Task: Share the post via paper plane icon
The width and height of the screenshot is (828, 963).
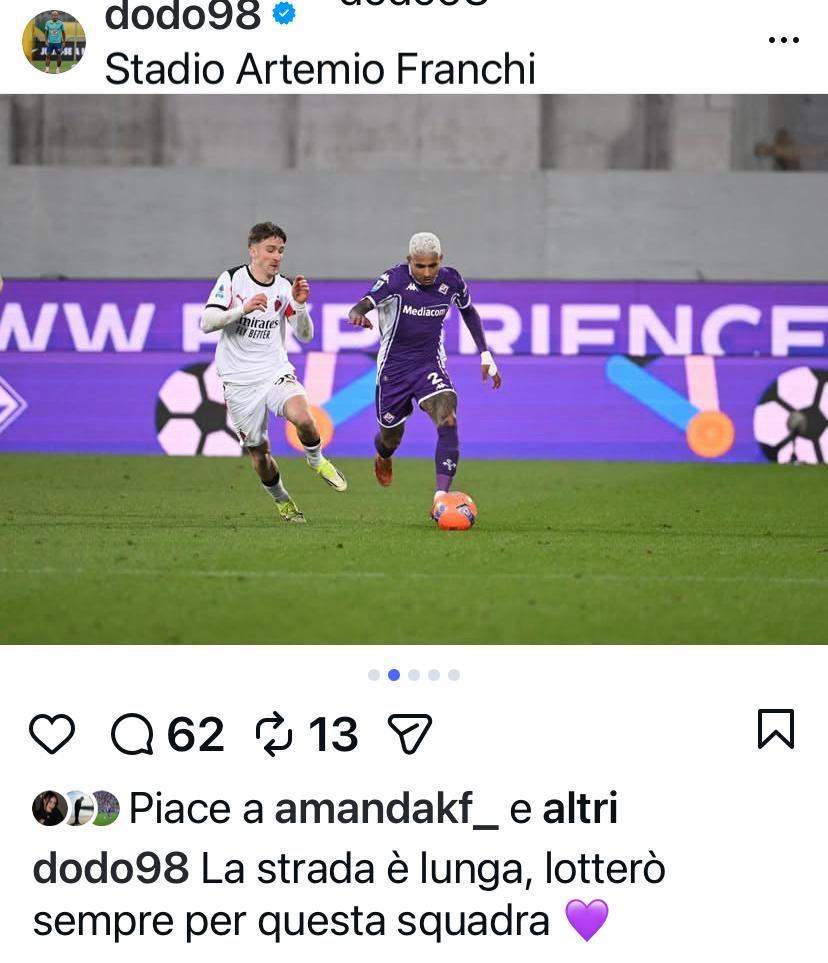Action: [x=409, y=734]
